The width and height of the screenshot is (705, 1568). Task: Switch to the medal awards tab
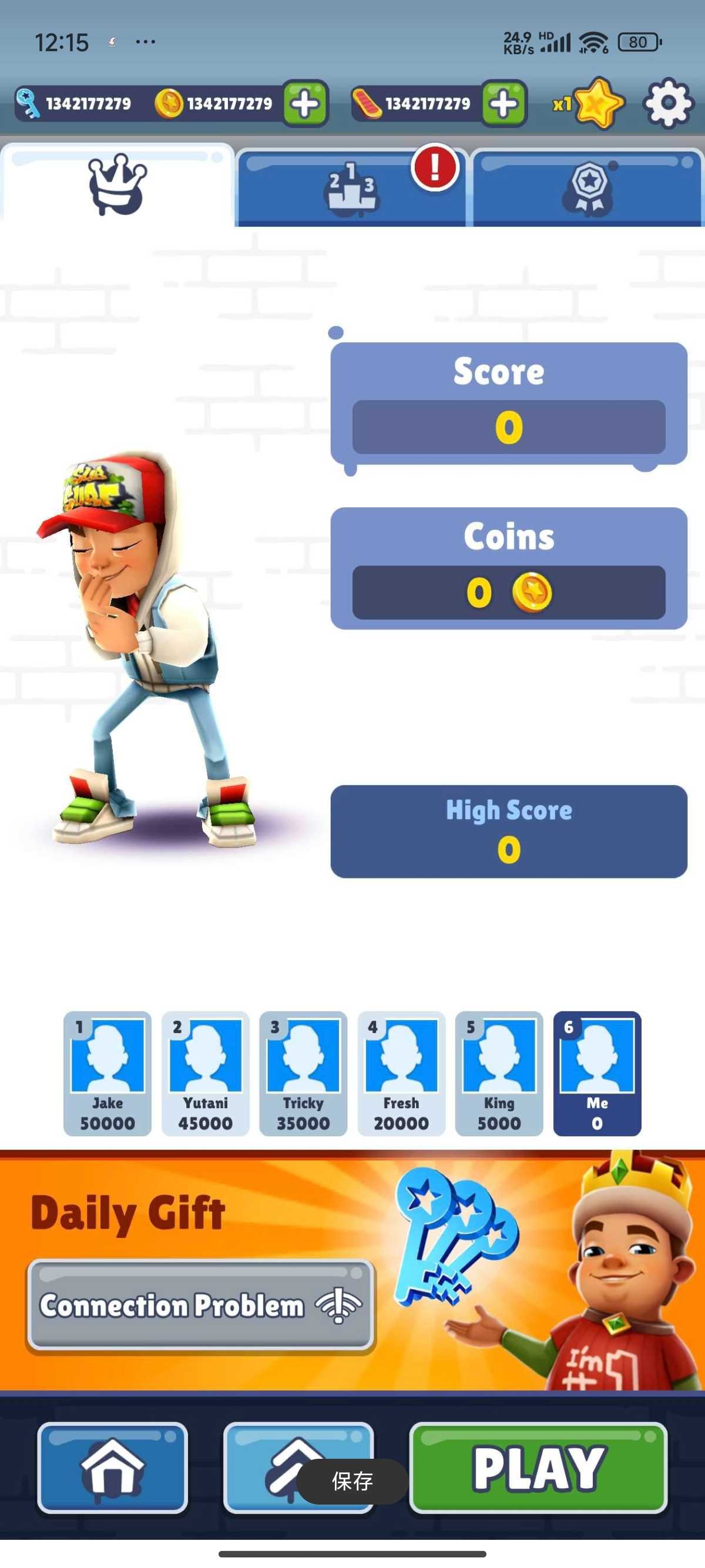587,187
